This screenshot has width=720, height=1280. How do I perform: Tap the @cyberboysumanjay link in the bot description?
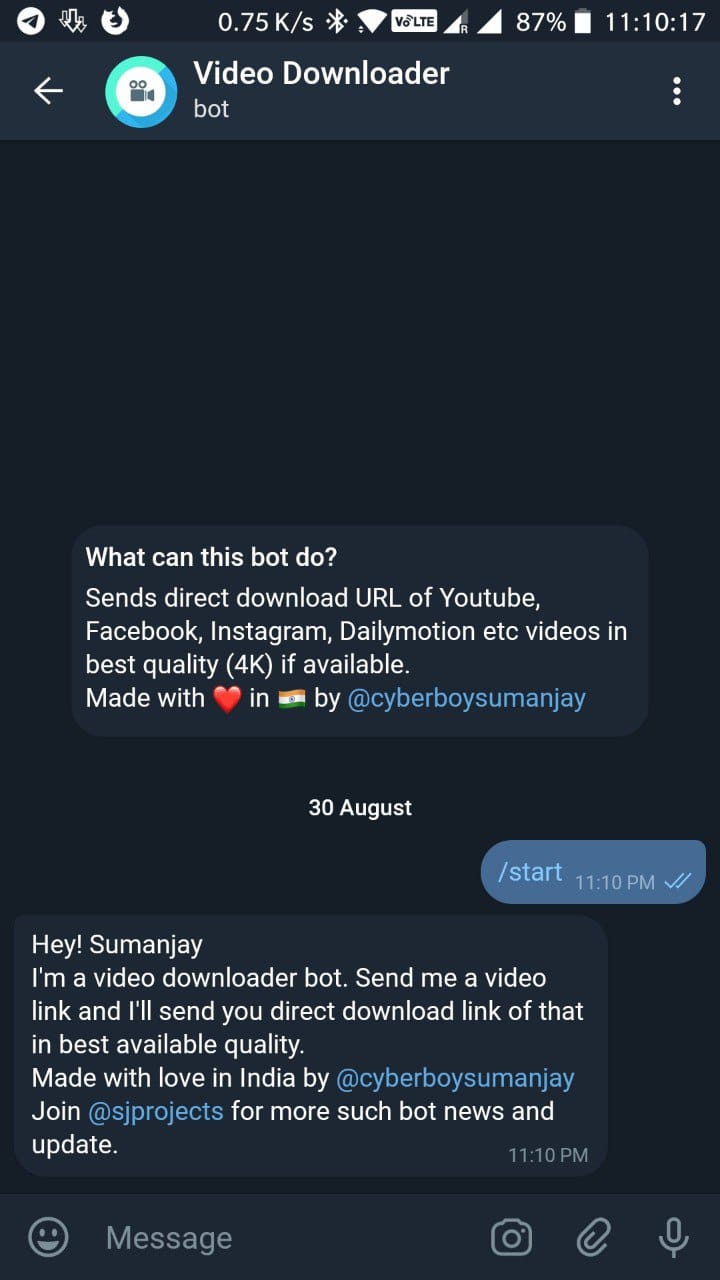[466, 698]
